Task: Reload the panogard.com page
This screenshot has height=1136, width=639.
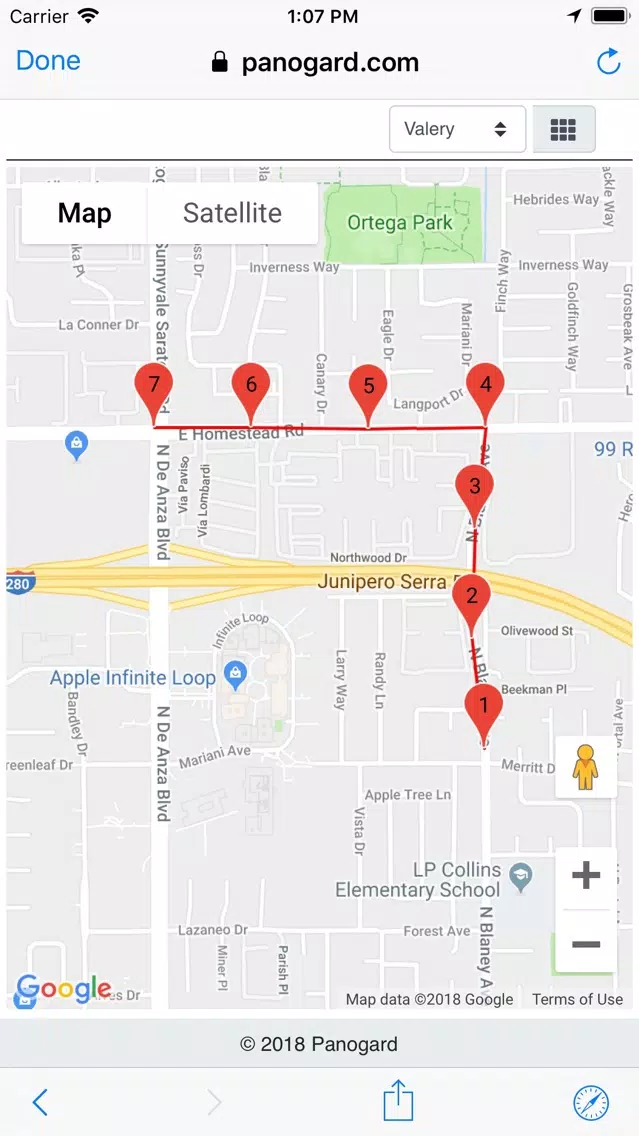Action: (x=608, y=62)
